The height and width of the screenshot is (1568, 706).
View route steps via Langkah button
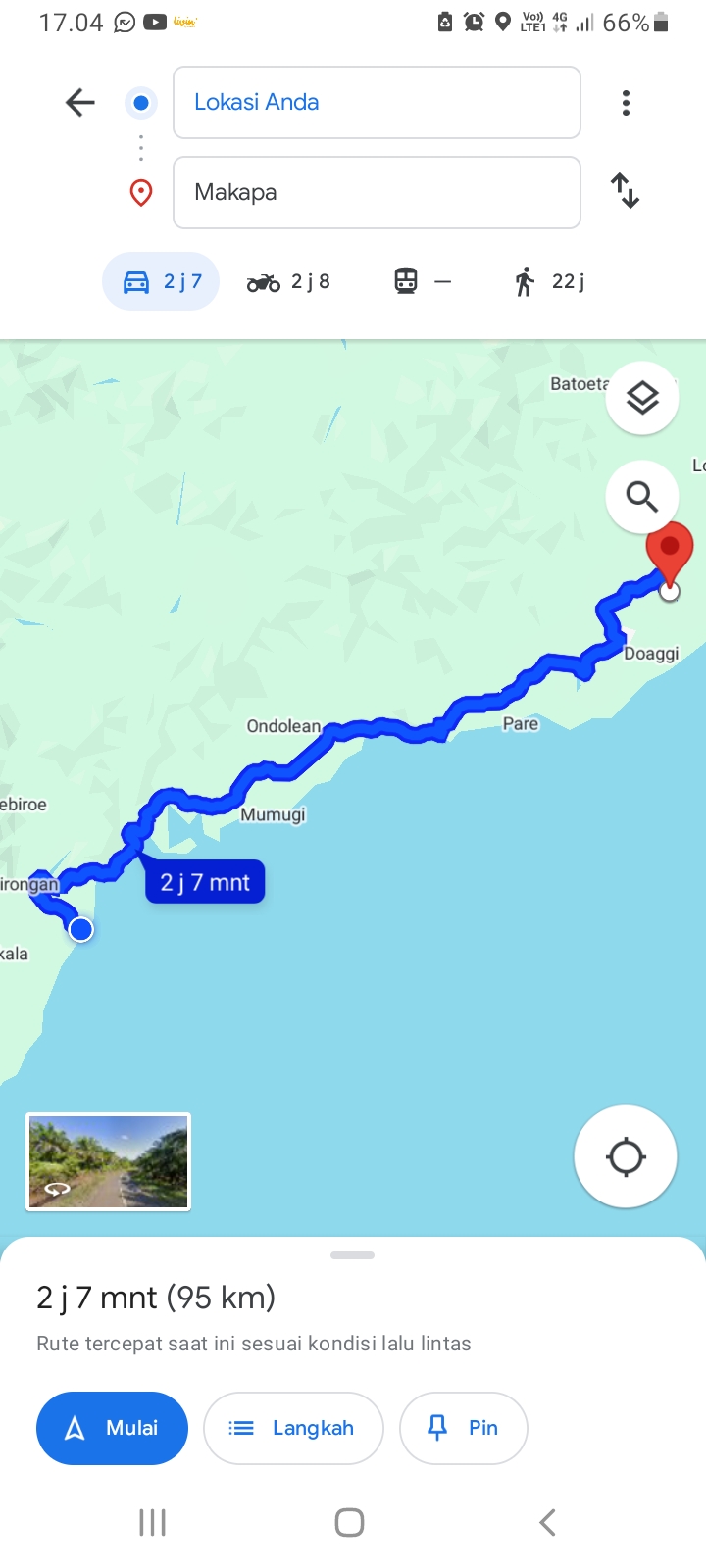click(x=293, y=1428)
